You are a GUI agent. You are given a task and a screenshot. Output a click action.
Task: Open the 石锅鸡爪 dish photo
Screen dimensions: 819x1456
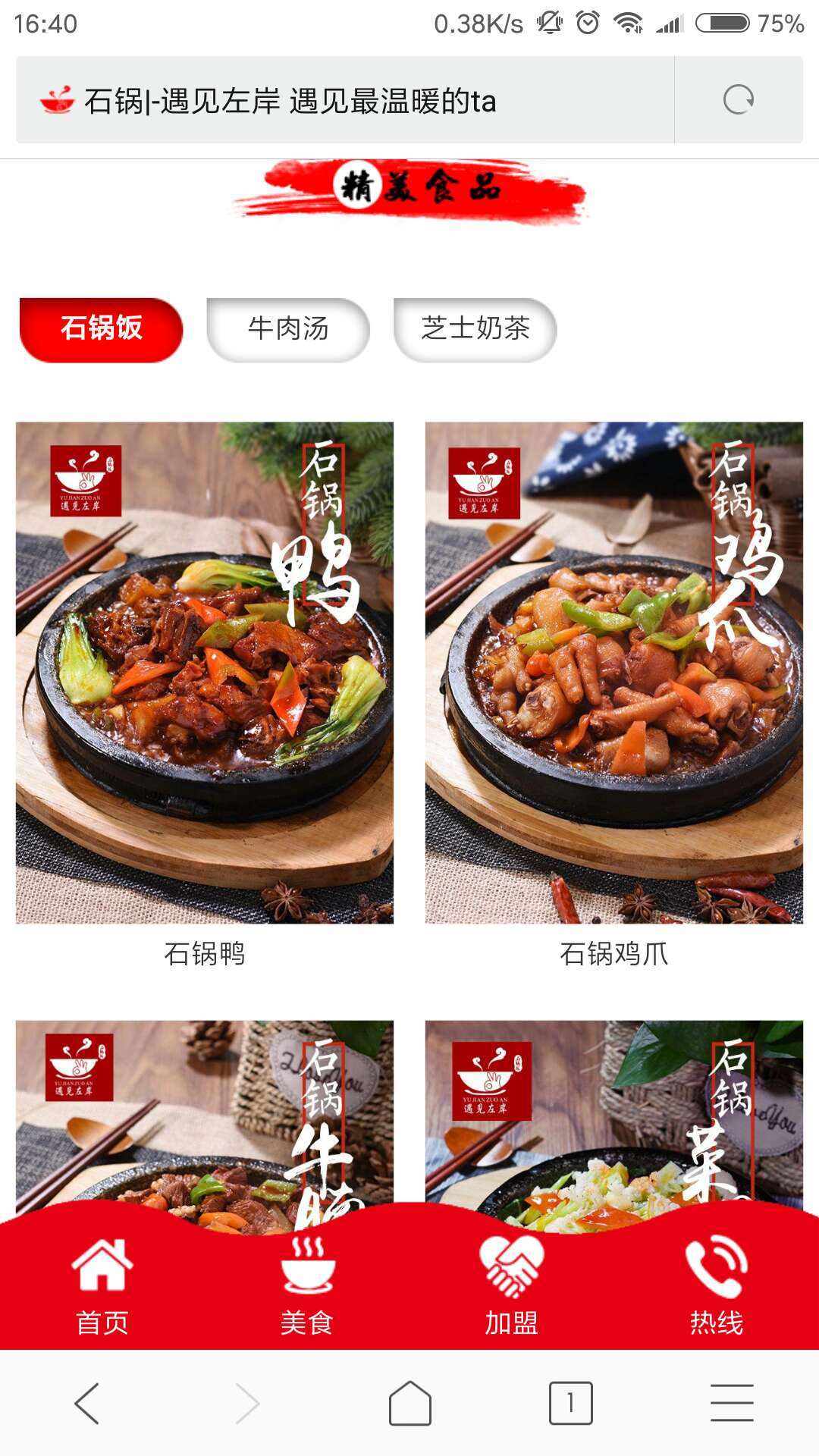pos(614,675)
